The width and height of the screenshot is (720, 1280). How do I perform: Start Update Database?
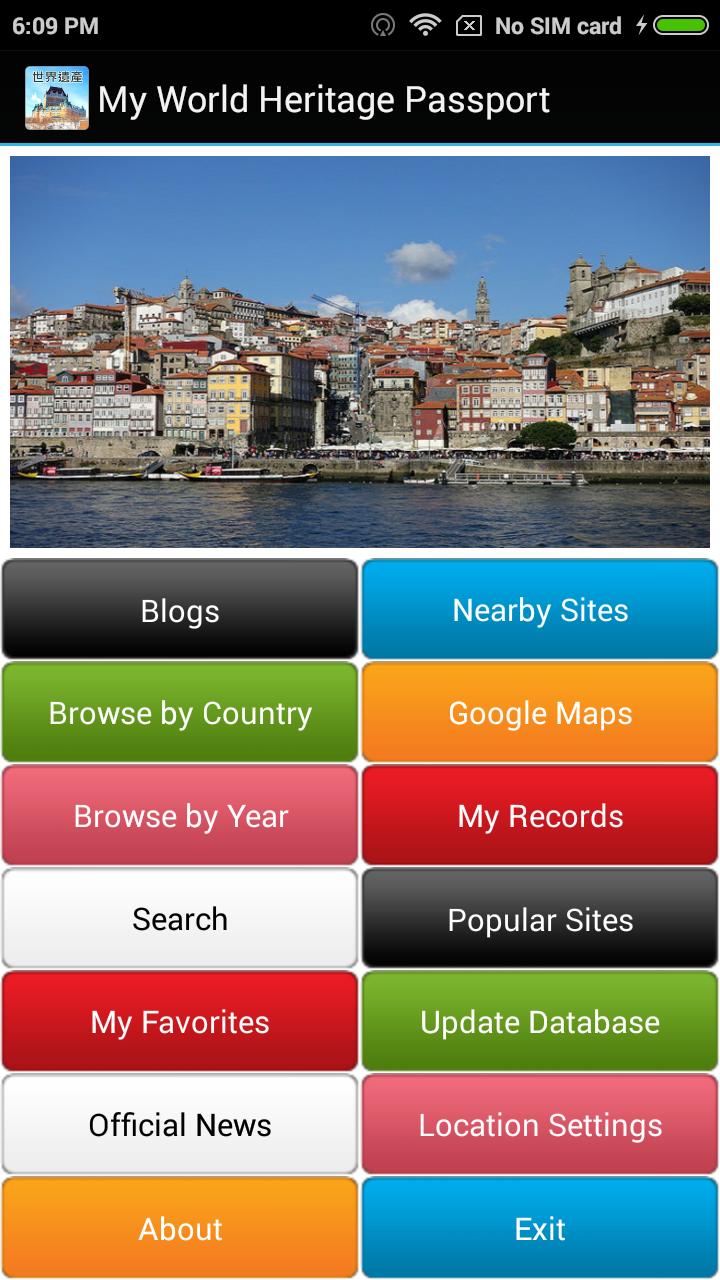coord(540,1022)
